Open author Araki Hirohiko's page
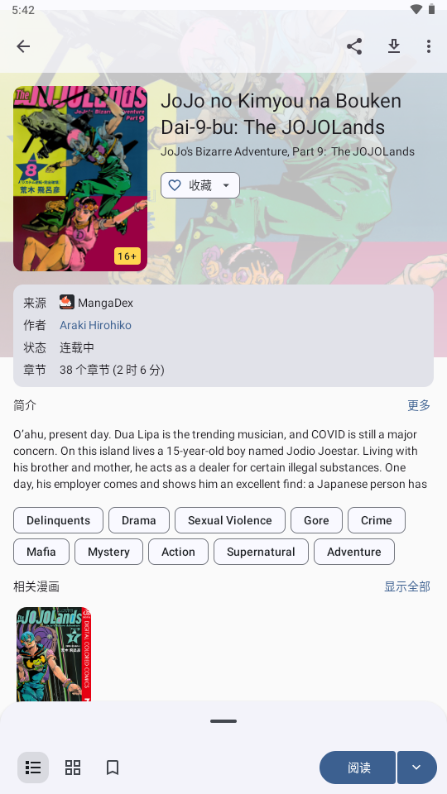The height and width of the screenshot is (794, 447). [x=96, y=325]
